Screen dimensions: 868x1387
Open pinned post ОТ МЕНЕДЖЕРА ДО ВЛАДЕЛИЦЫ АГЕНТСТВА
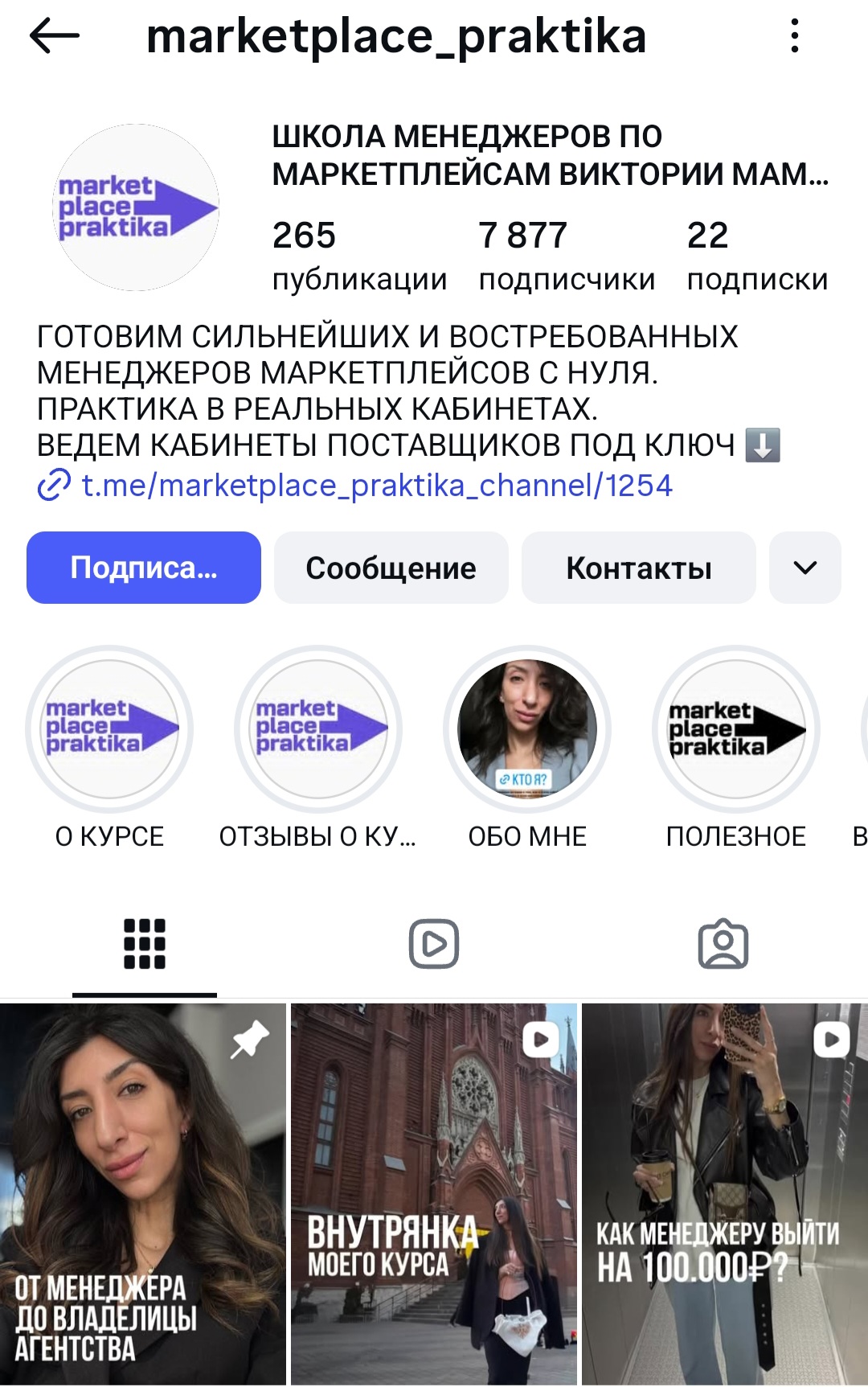click(143, 1194)
